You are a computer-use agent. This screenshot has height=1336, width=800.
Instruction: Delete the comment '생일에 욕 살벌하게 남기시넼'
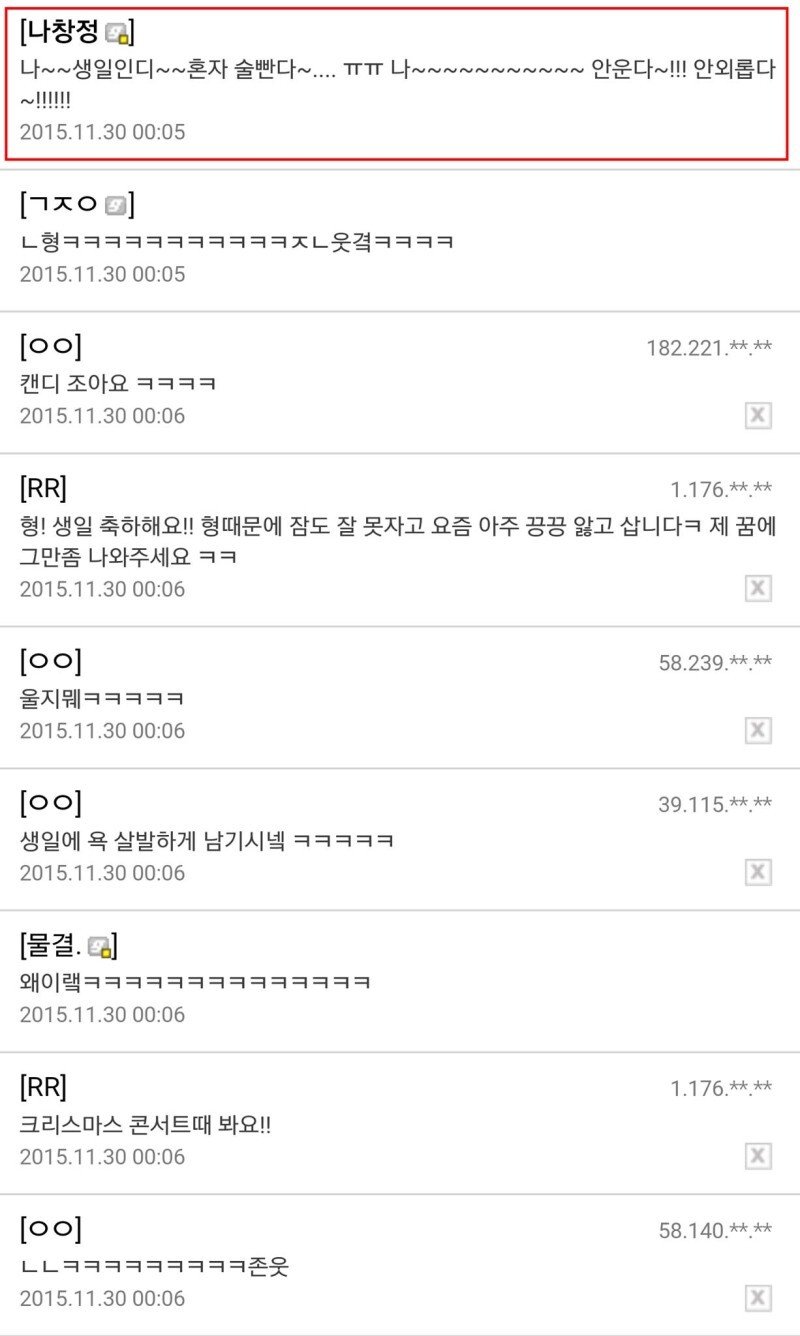pos(758,873)
